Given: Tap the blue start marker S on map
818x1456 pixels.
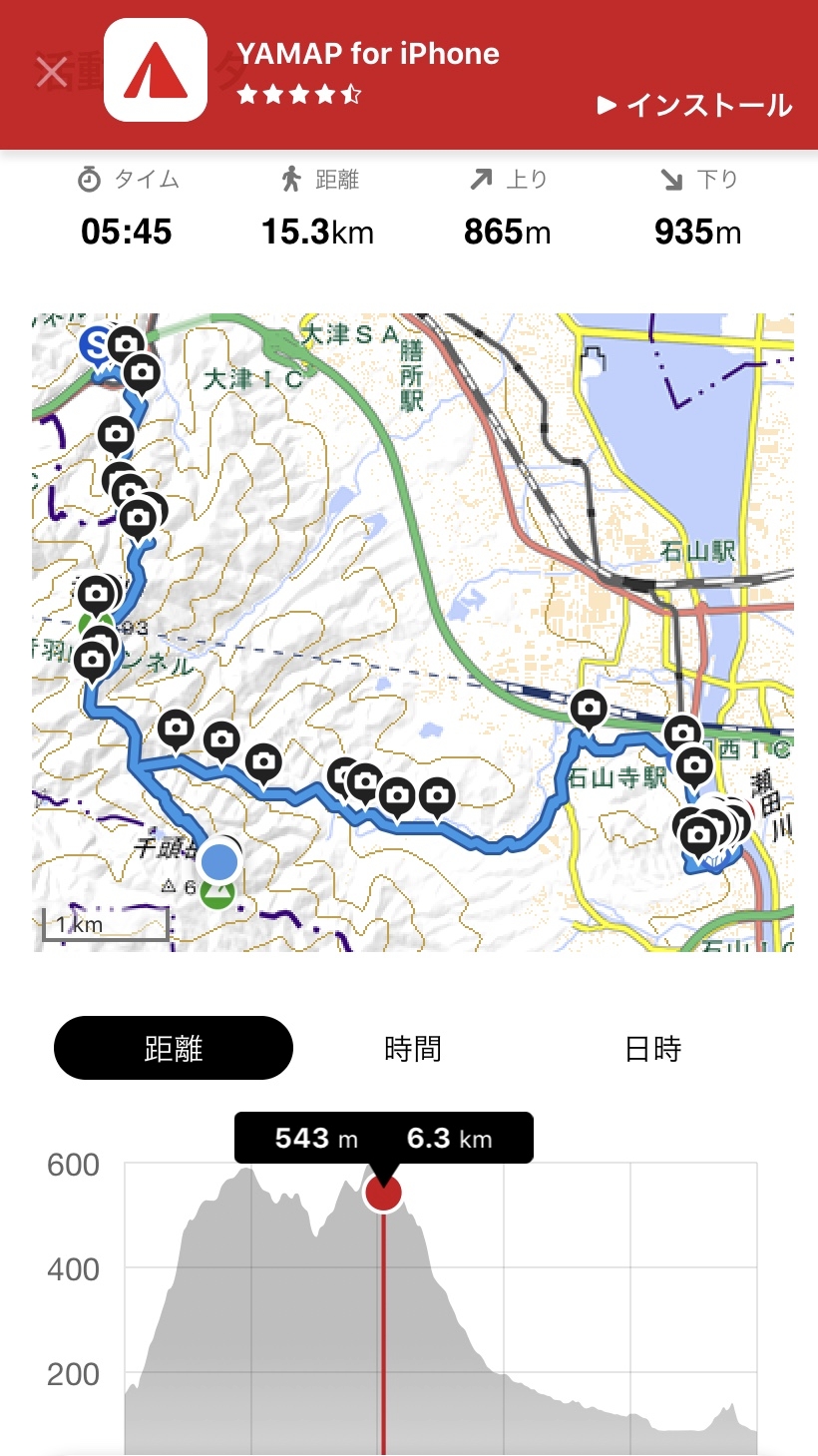Looking at the screenshot, I should [x=96, y=342].
